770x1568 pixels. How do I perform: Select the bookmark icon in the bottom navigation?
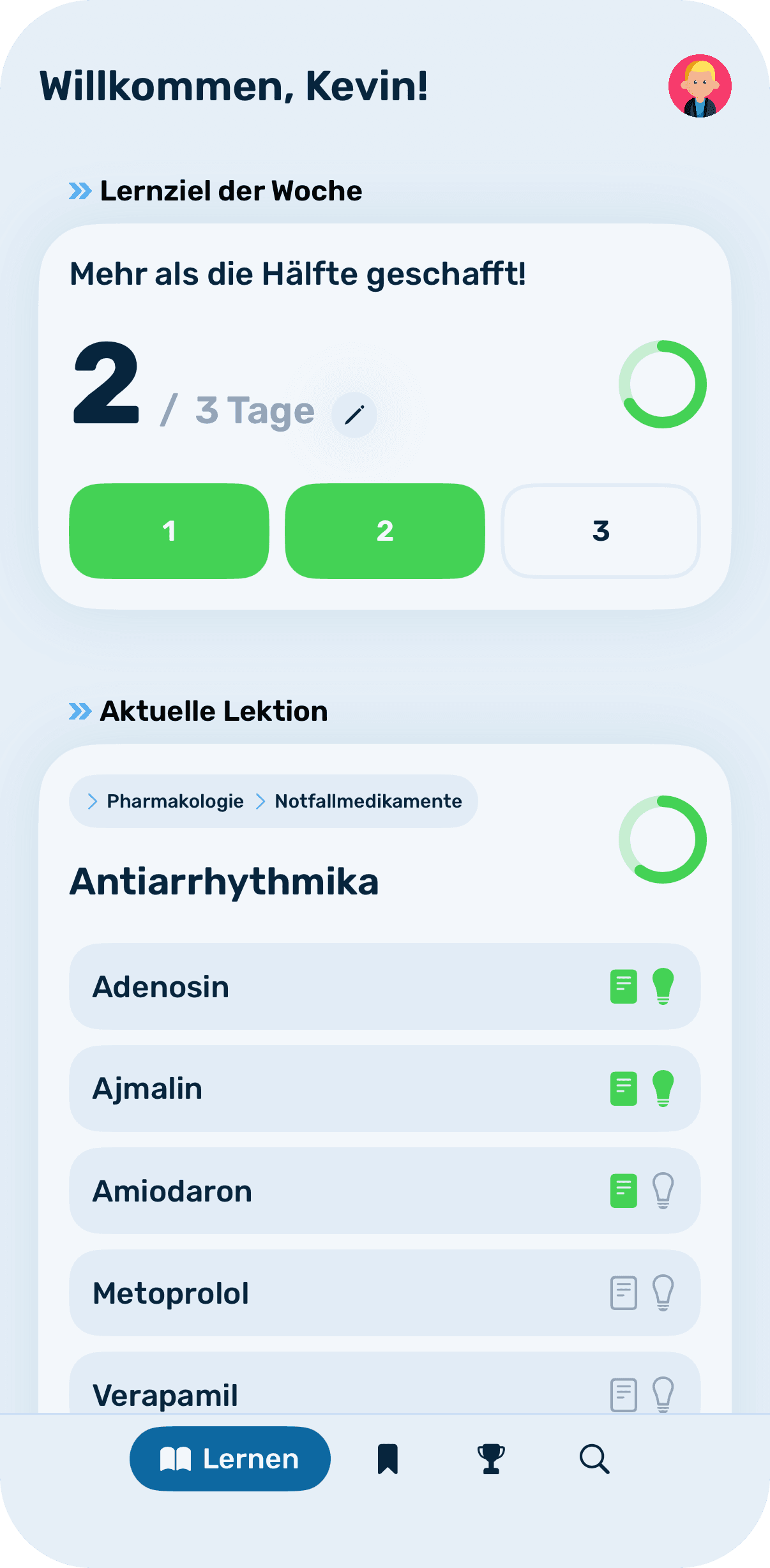[x=389, y=1459]
